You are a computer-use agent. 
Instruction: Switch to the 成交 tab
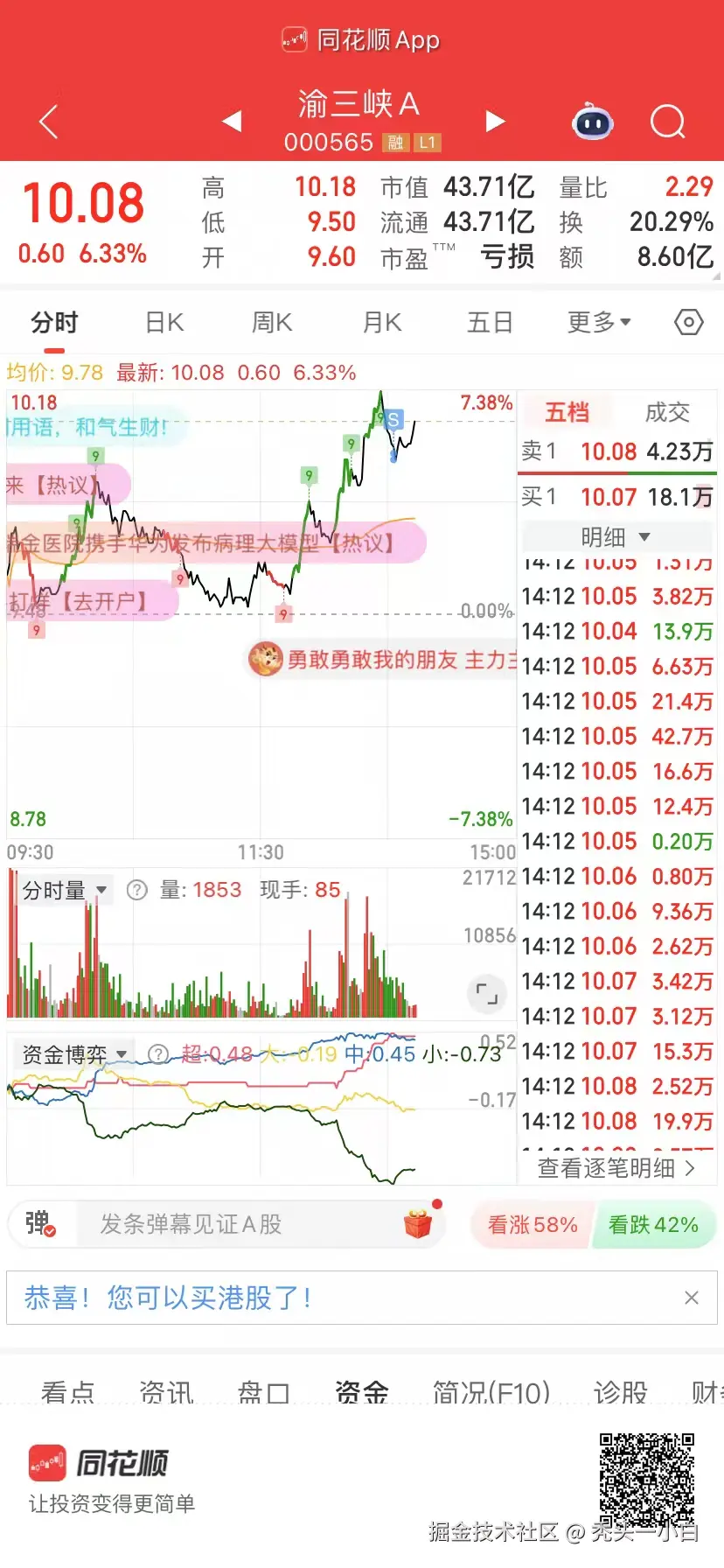coord(667,412)
